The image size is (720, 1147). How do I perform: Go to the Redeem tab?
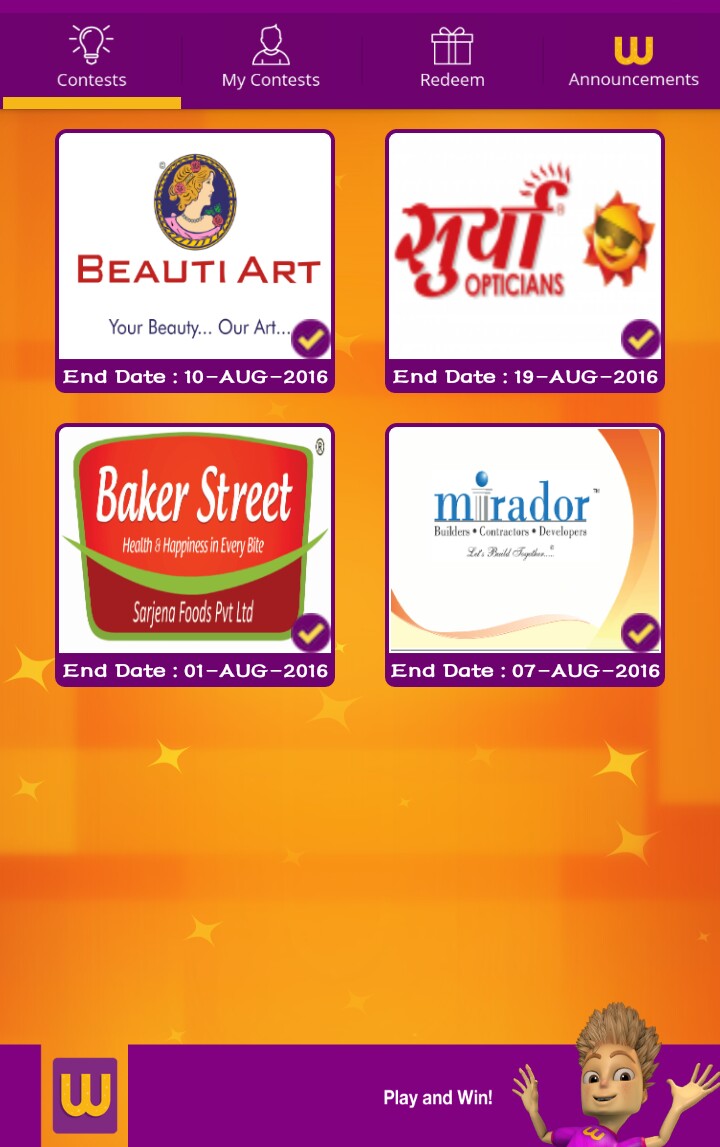[x=452, y=60]
